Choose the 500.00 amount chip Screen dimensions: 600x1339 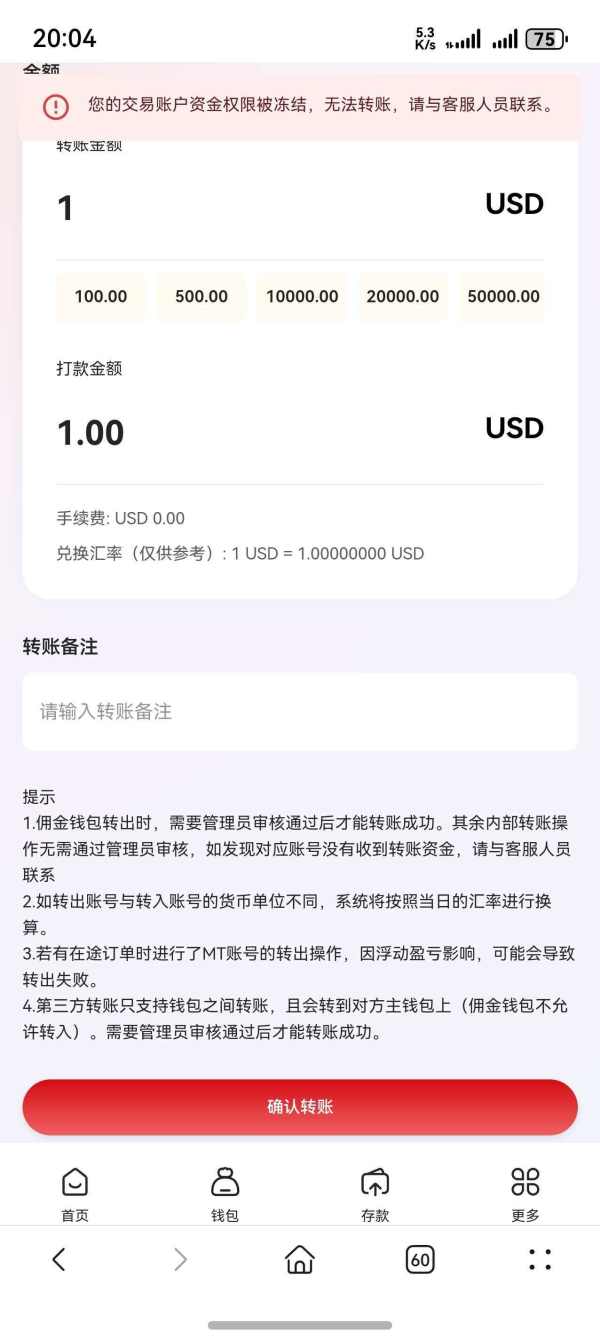pyautogui.click(x=201, y=296)
